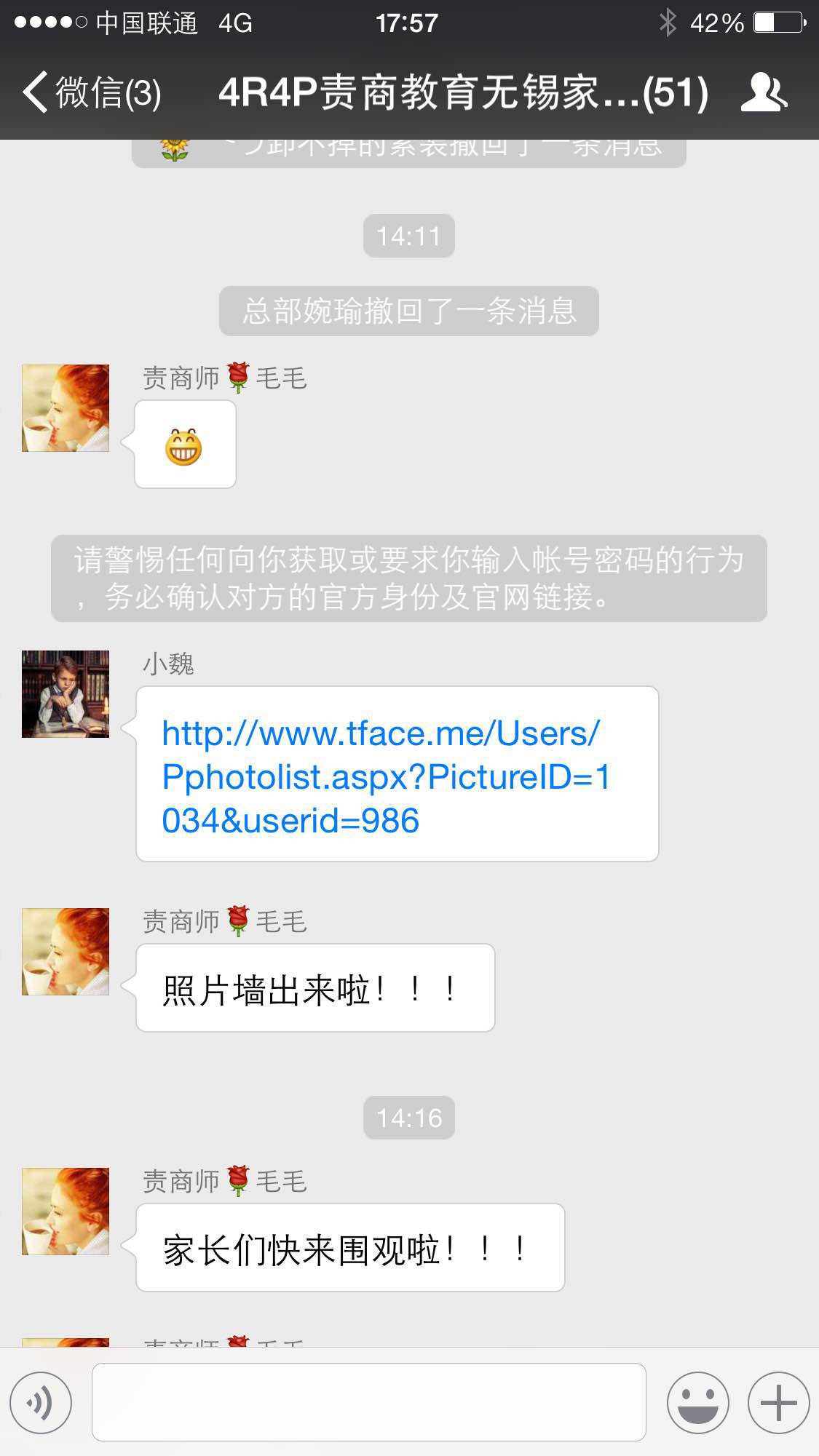Screen dimensions: 819x1456
Task: Switch to voice input mode
Action: (41, 1402)
